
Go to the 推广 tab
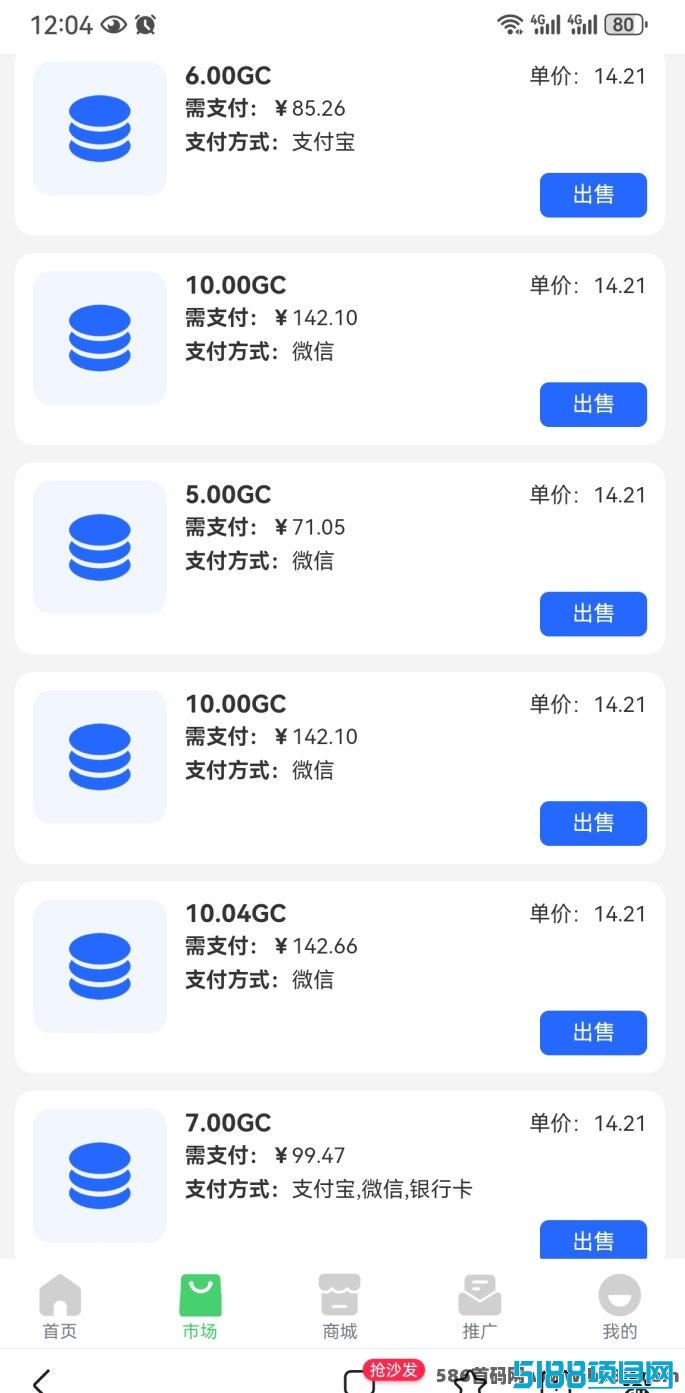click(480, 1307)
